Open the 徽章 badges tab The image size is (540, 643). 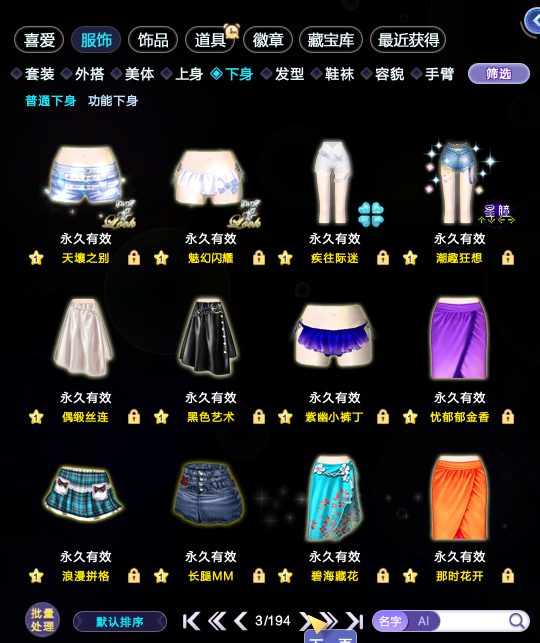click(268, 40)
